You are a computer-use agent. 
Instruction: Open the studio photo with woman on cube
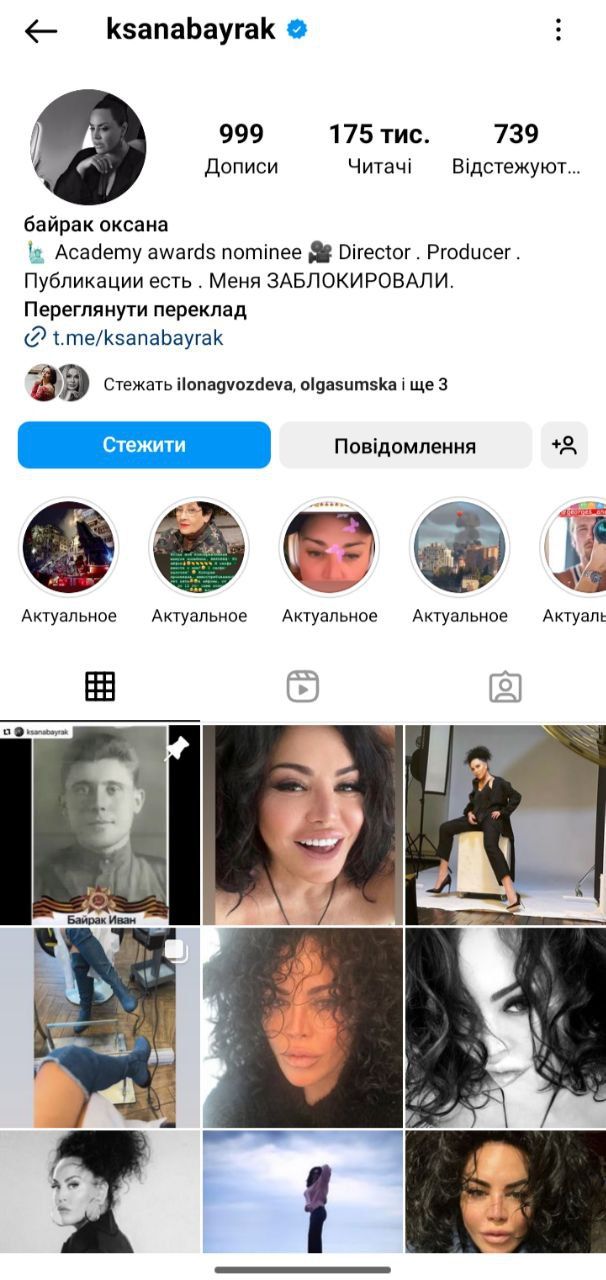pos(505,825)
